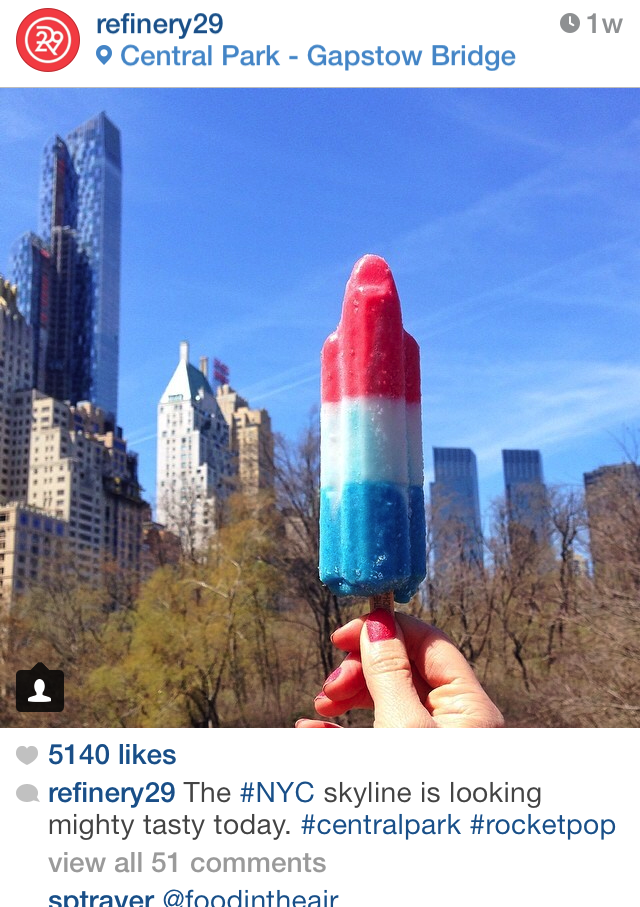
Task: View all 51 comments
Action: pos(187,862)
